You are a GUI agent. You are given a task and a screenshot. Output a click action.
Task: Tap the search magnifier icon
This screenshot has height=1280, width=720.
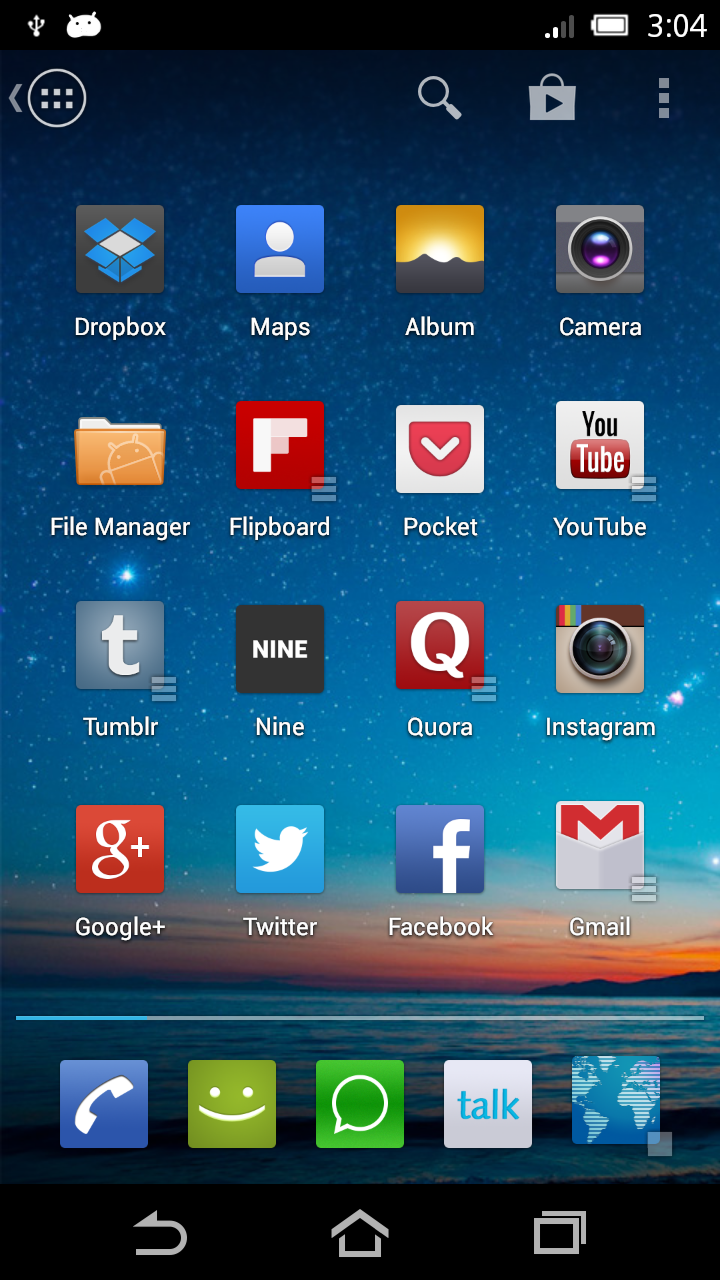438,98
